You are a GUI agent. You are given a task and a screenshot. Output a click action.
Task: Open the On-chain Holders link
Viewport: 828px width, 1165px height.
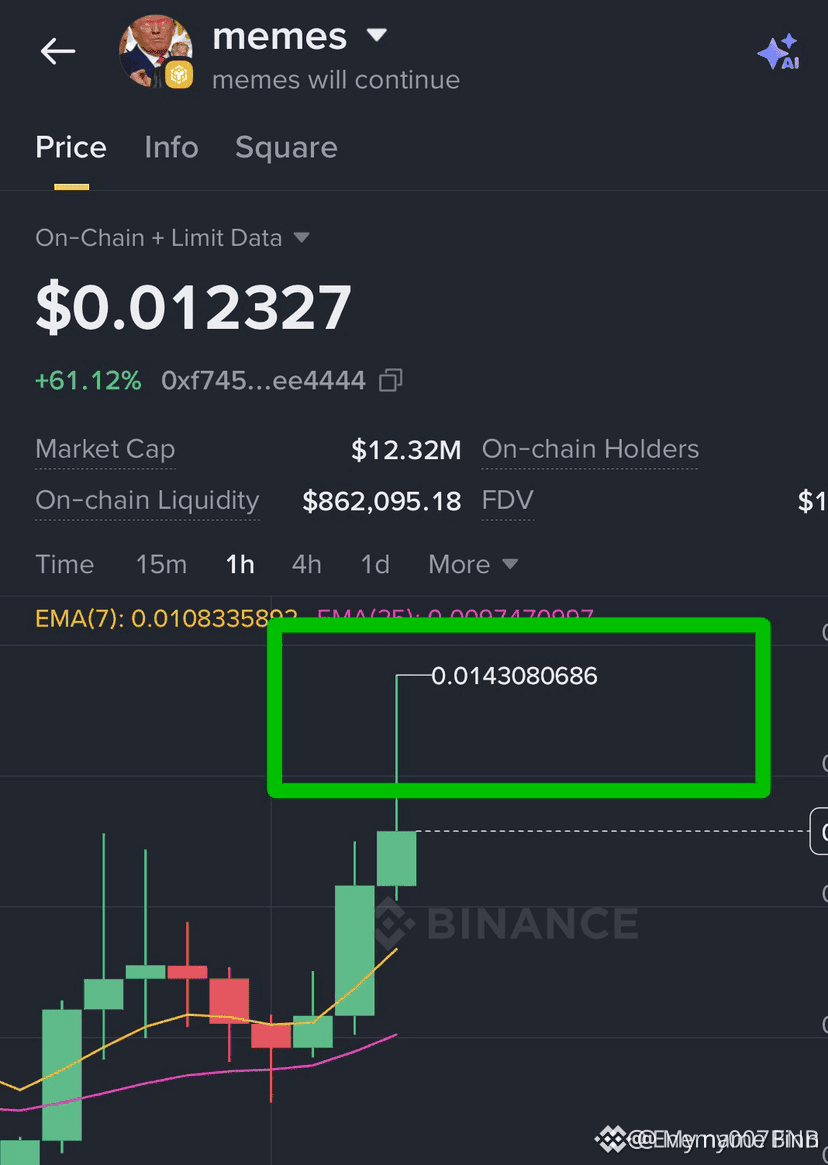589,449
